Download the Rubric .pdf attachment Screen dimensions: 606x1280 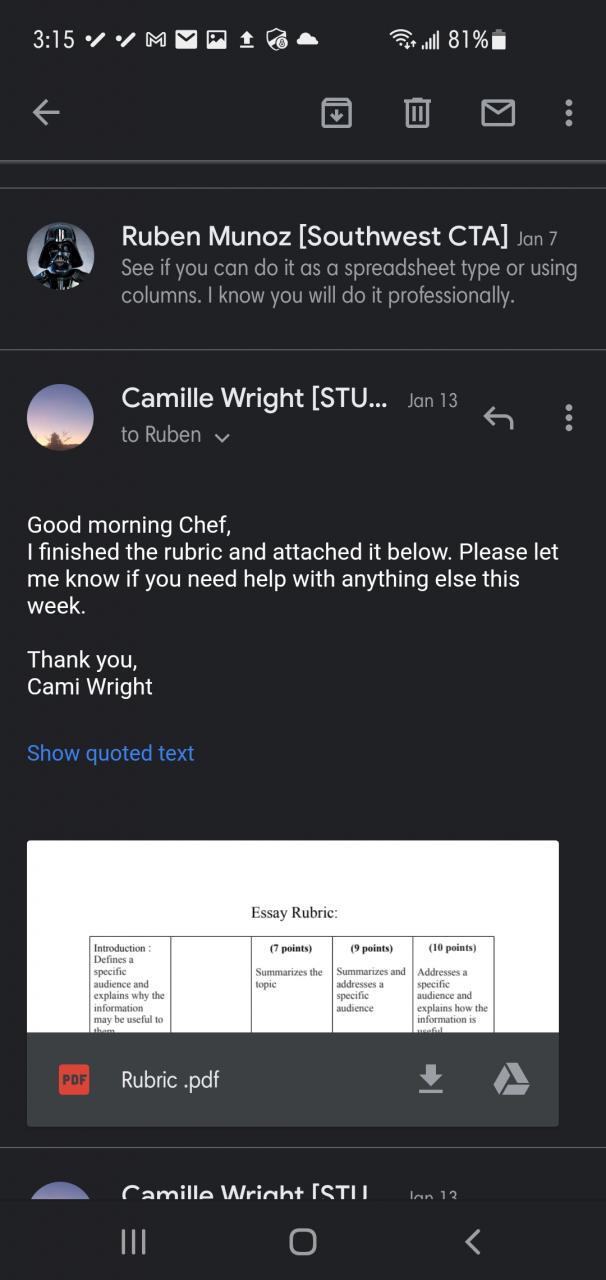point(430,1079)
